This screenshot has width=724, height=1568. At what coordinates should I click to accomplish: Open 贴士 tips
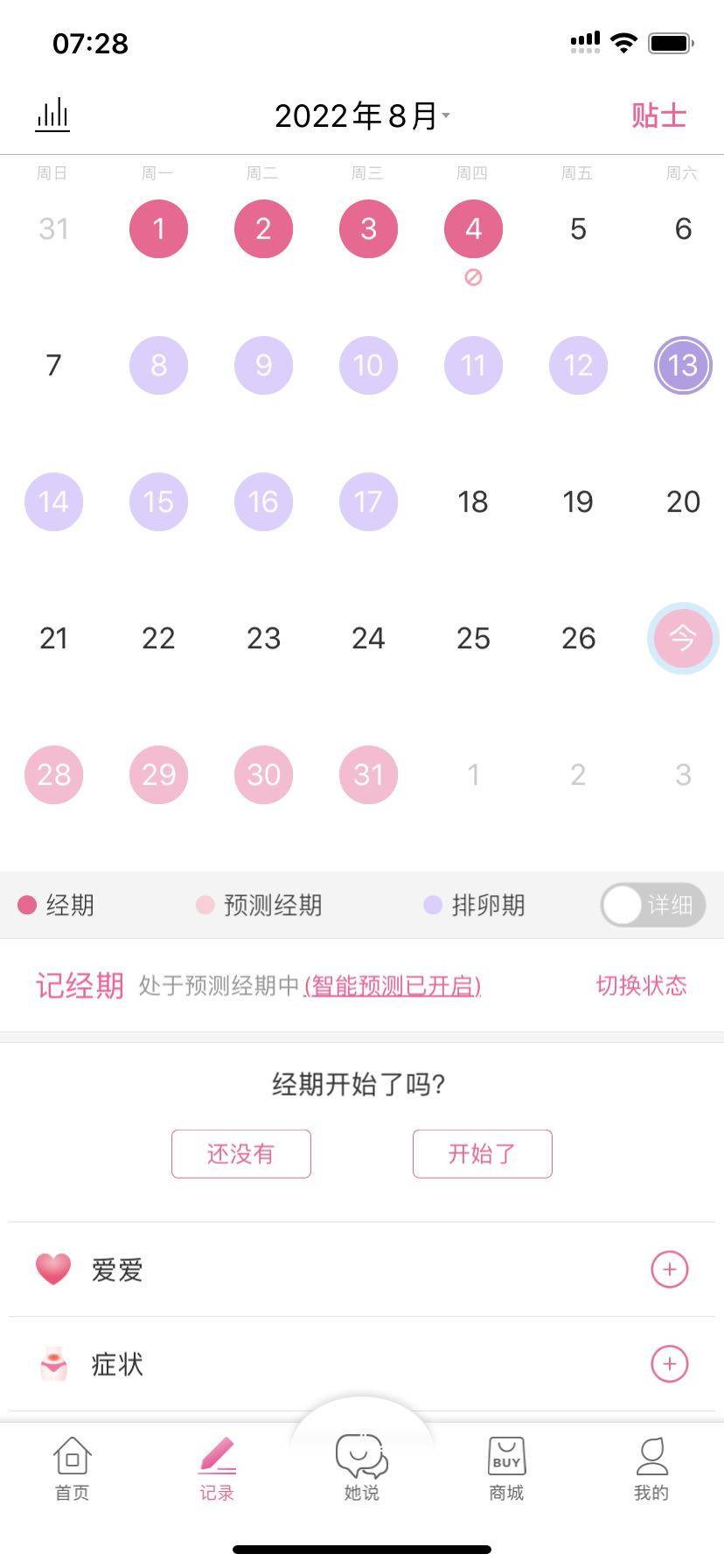(658, 115)
